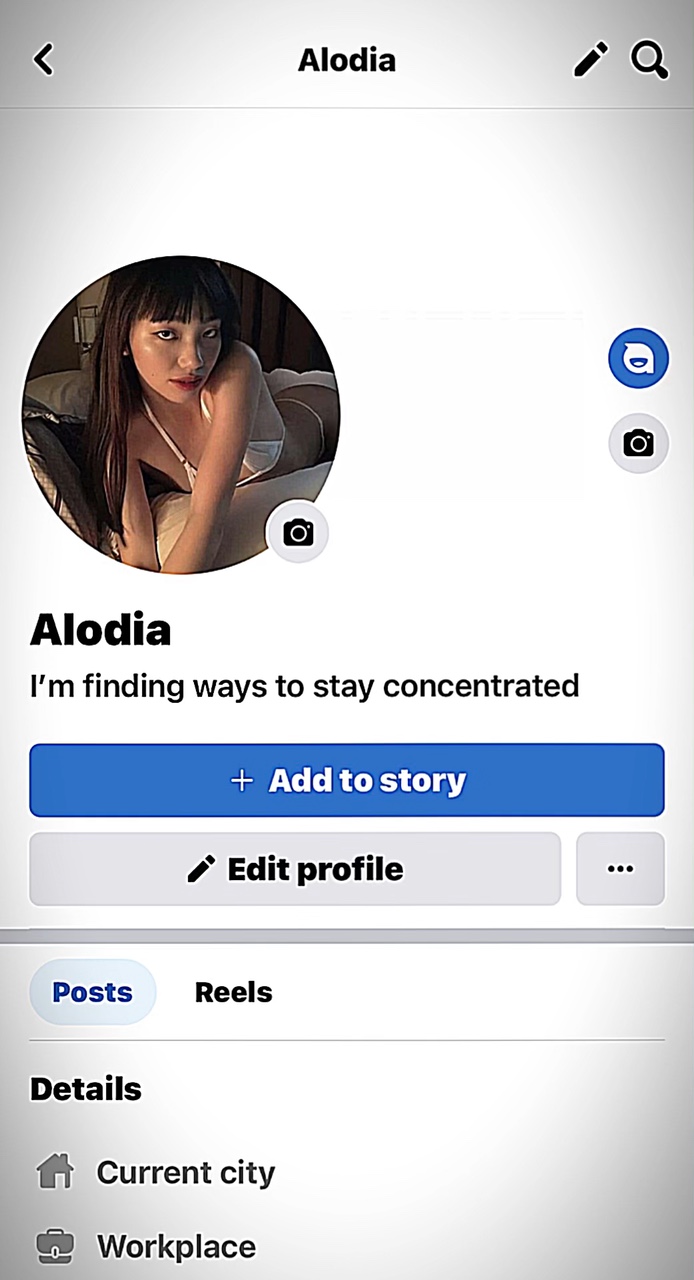
Task: Go back using the top-left arrow
Action: pos(43,60)
